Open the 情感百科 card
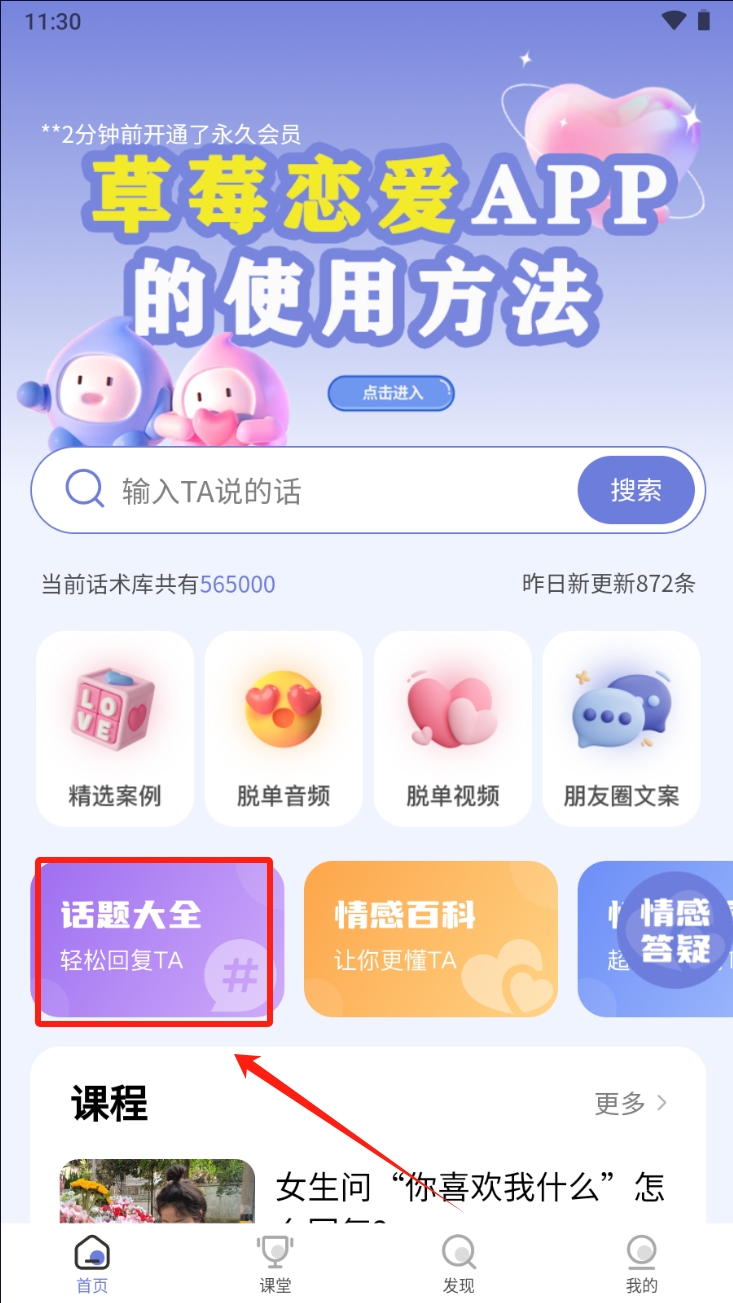The image size is (733, 1303). click(x=430, y=938)
